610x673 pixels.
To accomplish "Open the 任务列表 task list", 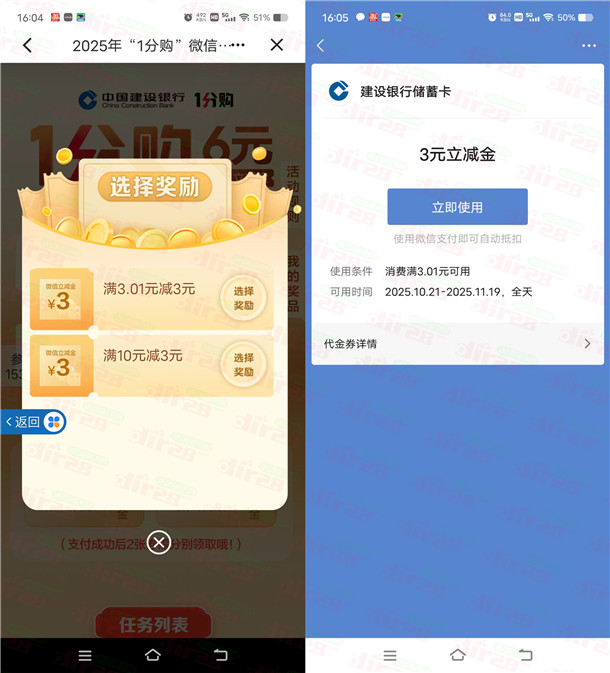I will (153, 624).
